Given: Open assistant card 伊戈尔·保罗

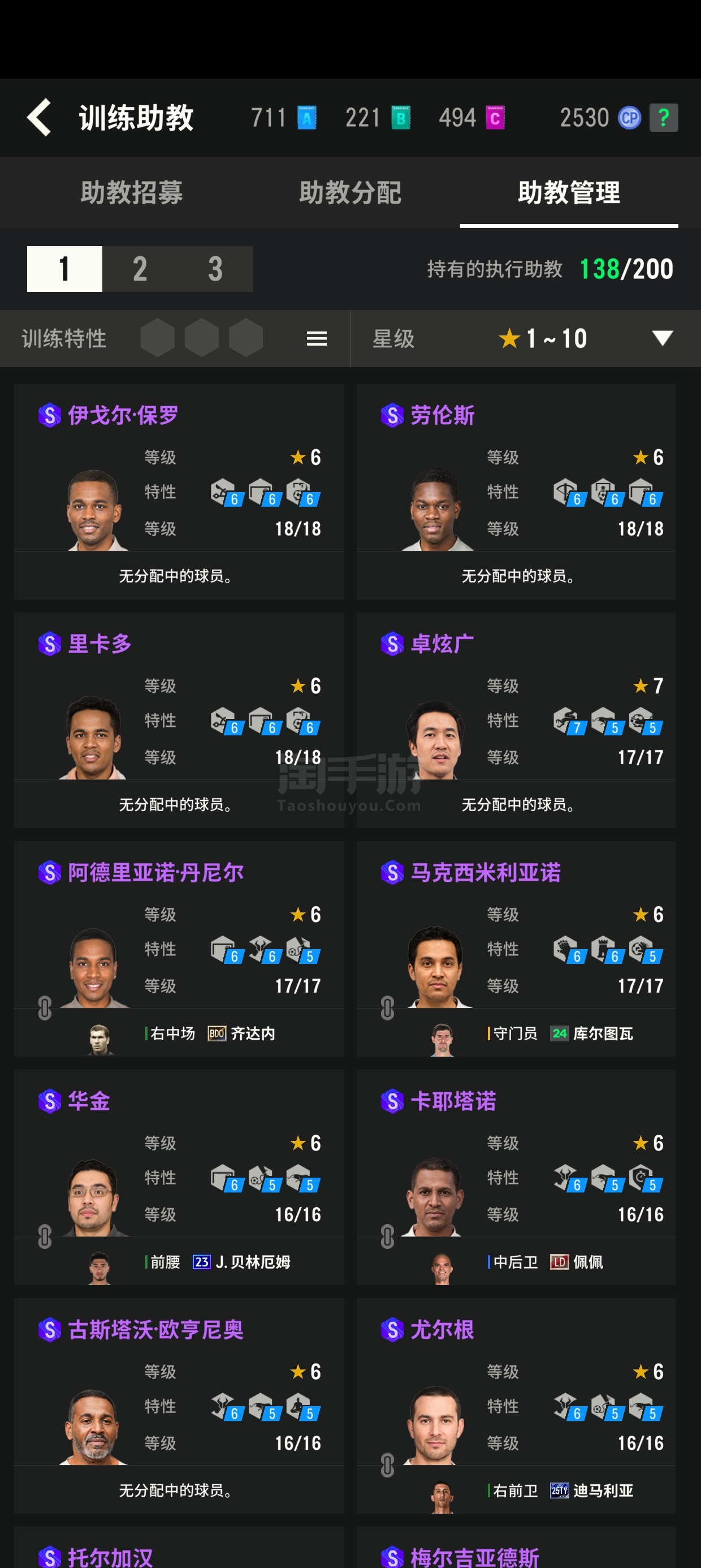Looking at the screenshot, I should click(179, 491).
